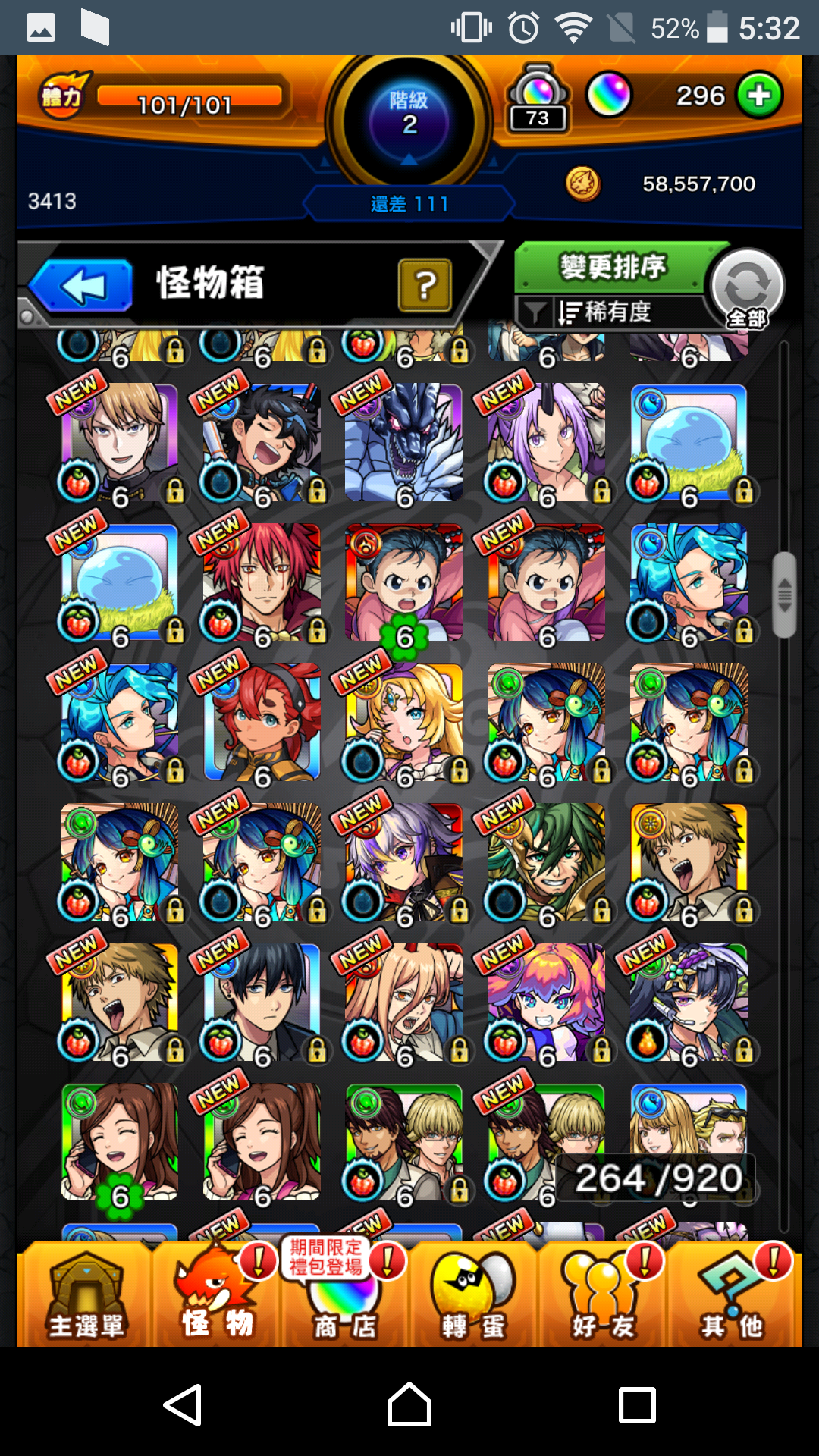The image size is (819, 1456).
Task: Tap the monster box scrollbar handle
Action: coord(784,595)
